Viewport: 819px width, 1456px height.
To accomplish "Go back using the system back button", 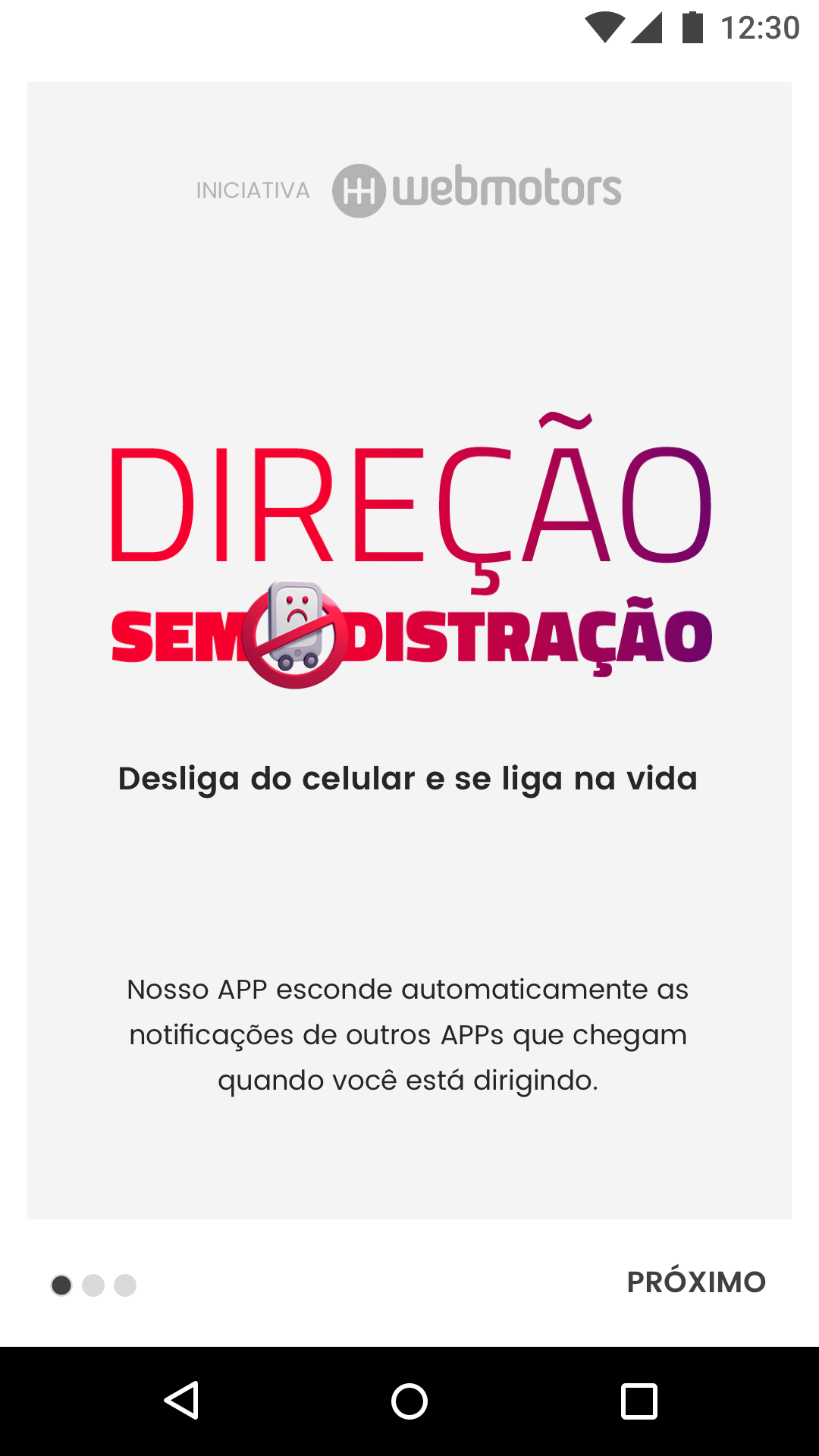I will pyautogui.click(x=182, y=1401).
